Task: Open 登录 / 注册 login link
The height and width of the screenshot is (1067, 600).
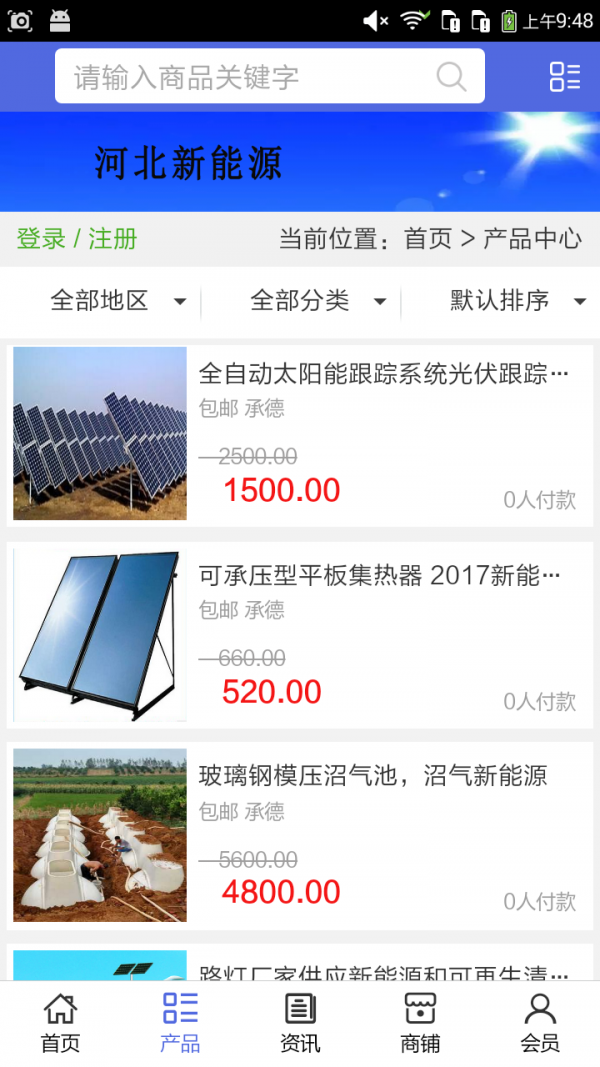Action: tap(77, 239)
